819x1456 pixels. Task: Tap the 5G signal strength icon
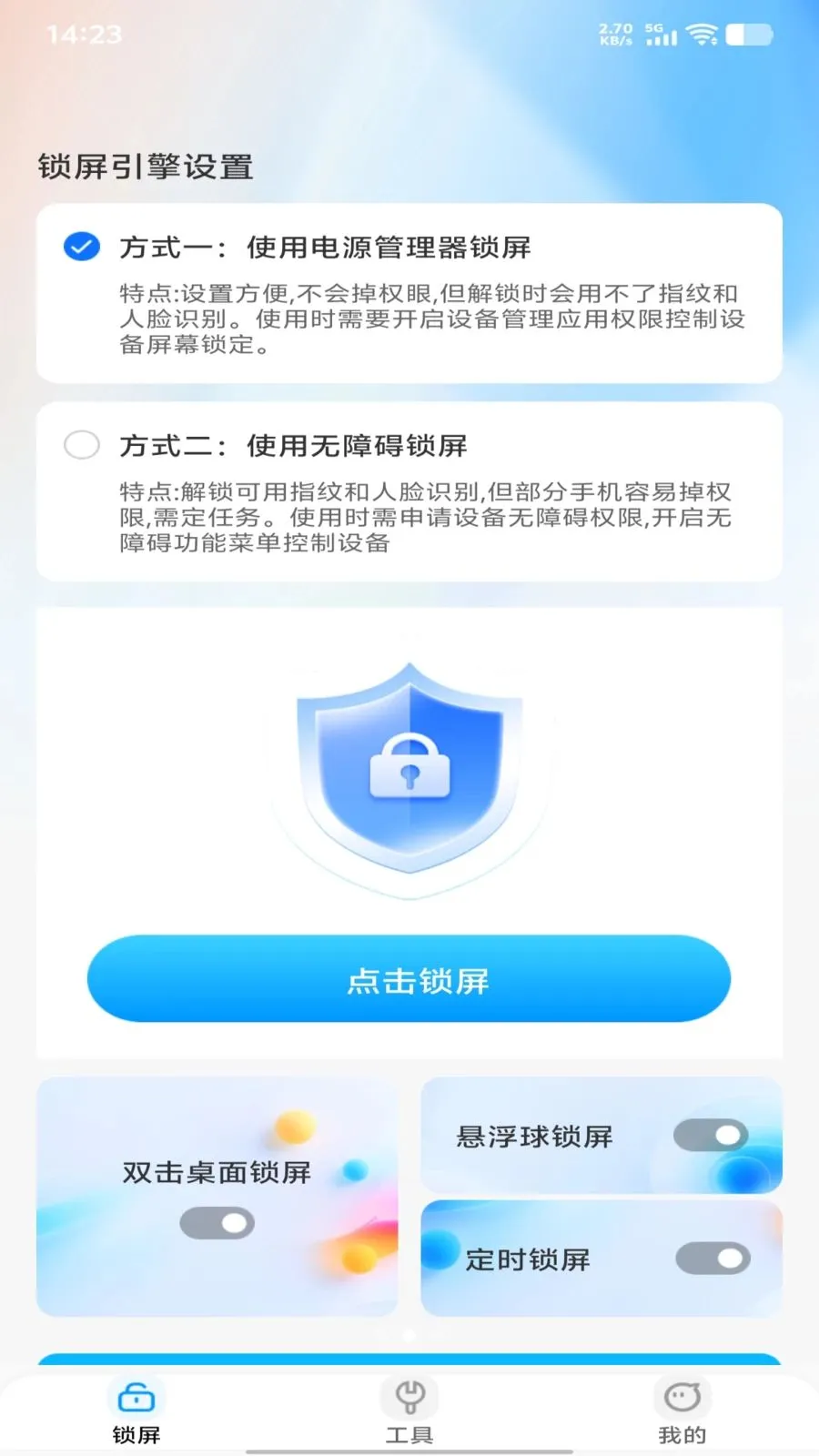pos(660,35)
